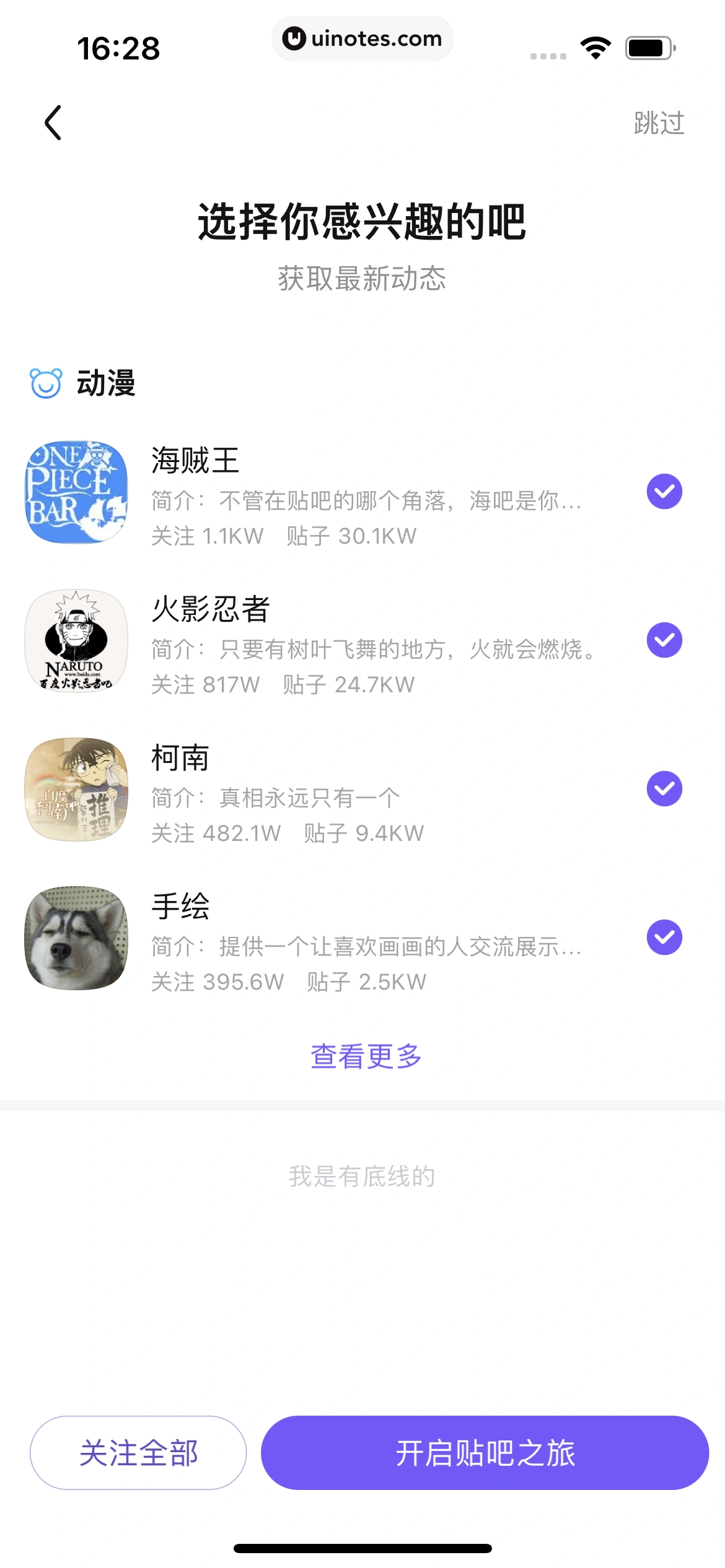The image size is (725, 1568).
Task: Deselect the 柯南 bar checkmark
Action: pos(664,789)
